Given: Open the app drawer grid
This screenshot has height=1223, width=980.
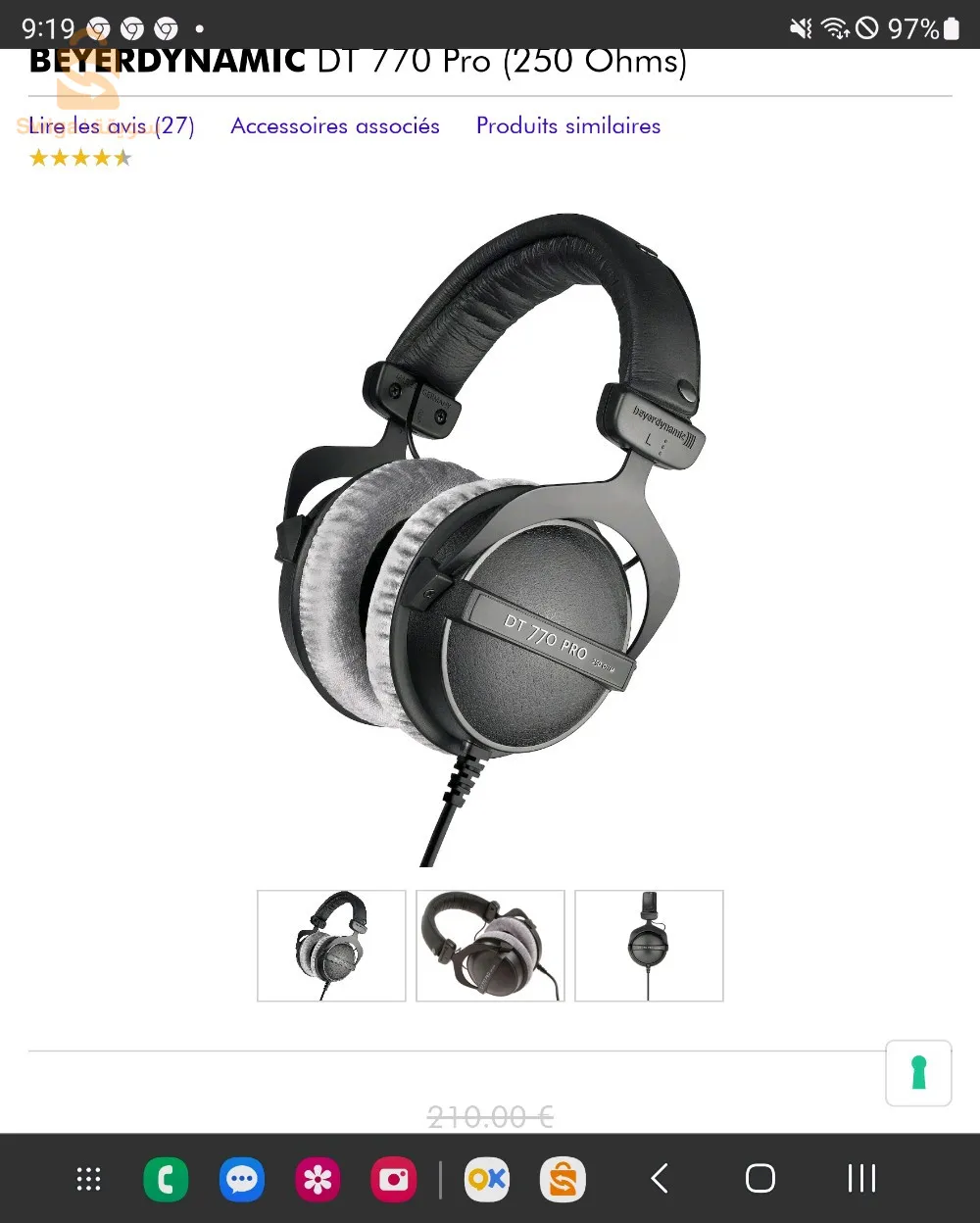Looking at the screenshot, I should 89,1179.
